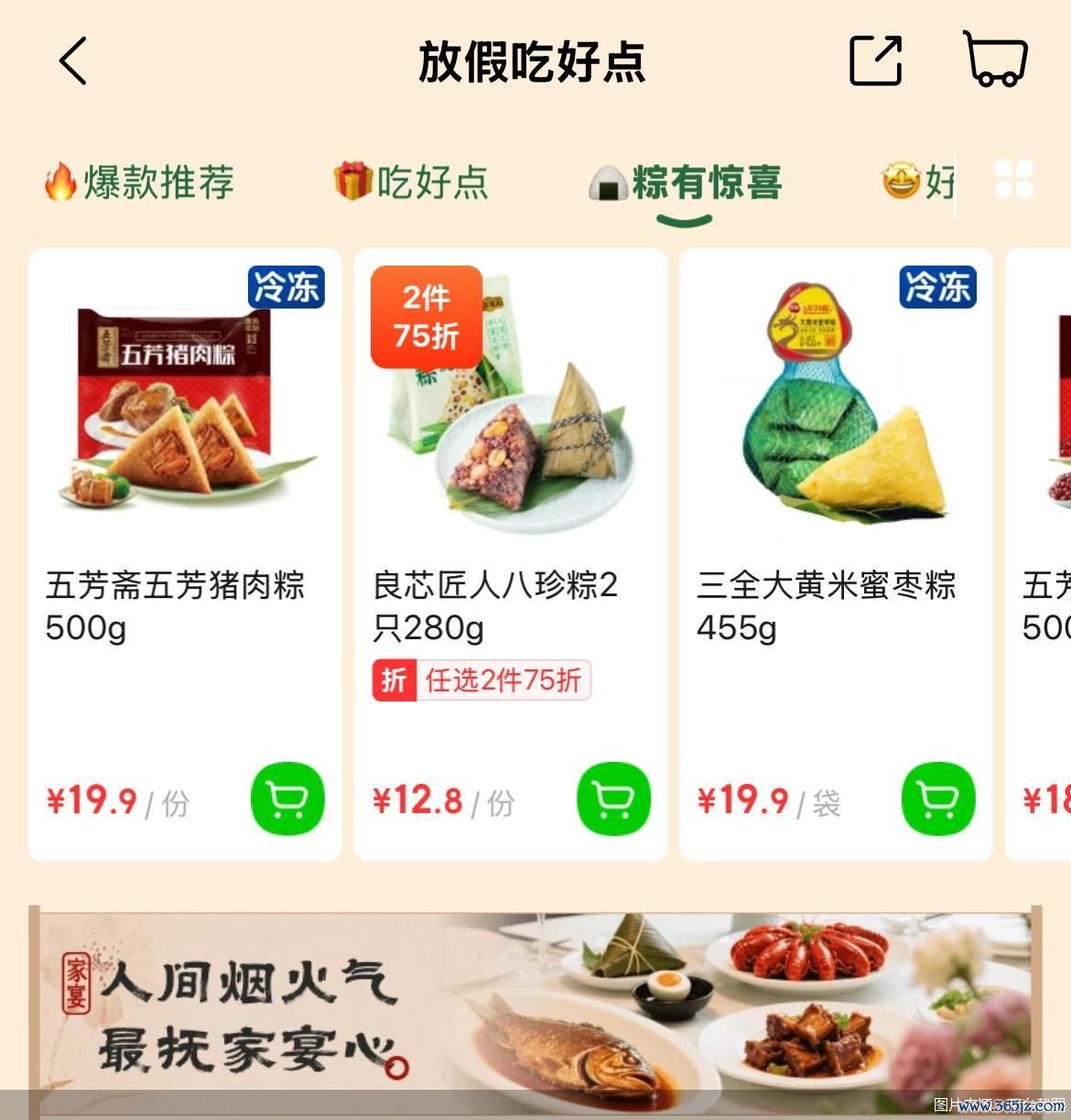
Task: Open 任选2件75折 promotion link
Action: [x=481, y=680]
